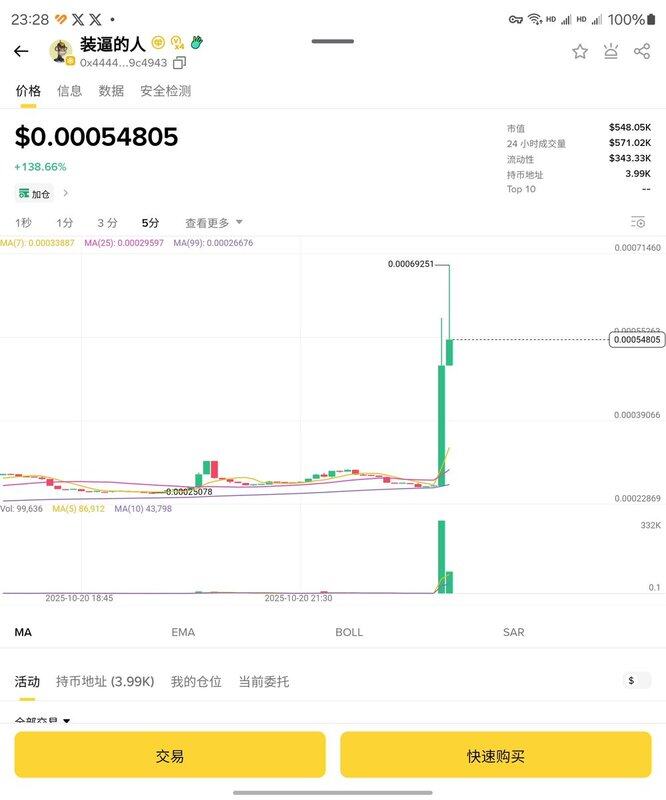The image size is (666, 800).
Task: View the 我的仓位 tab
Action: 196,682
